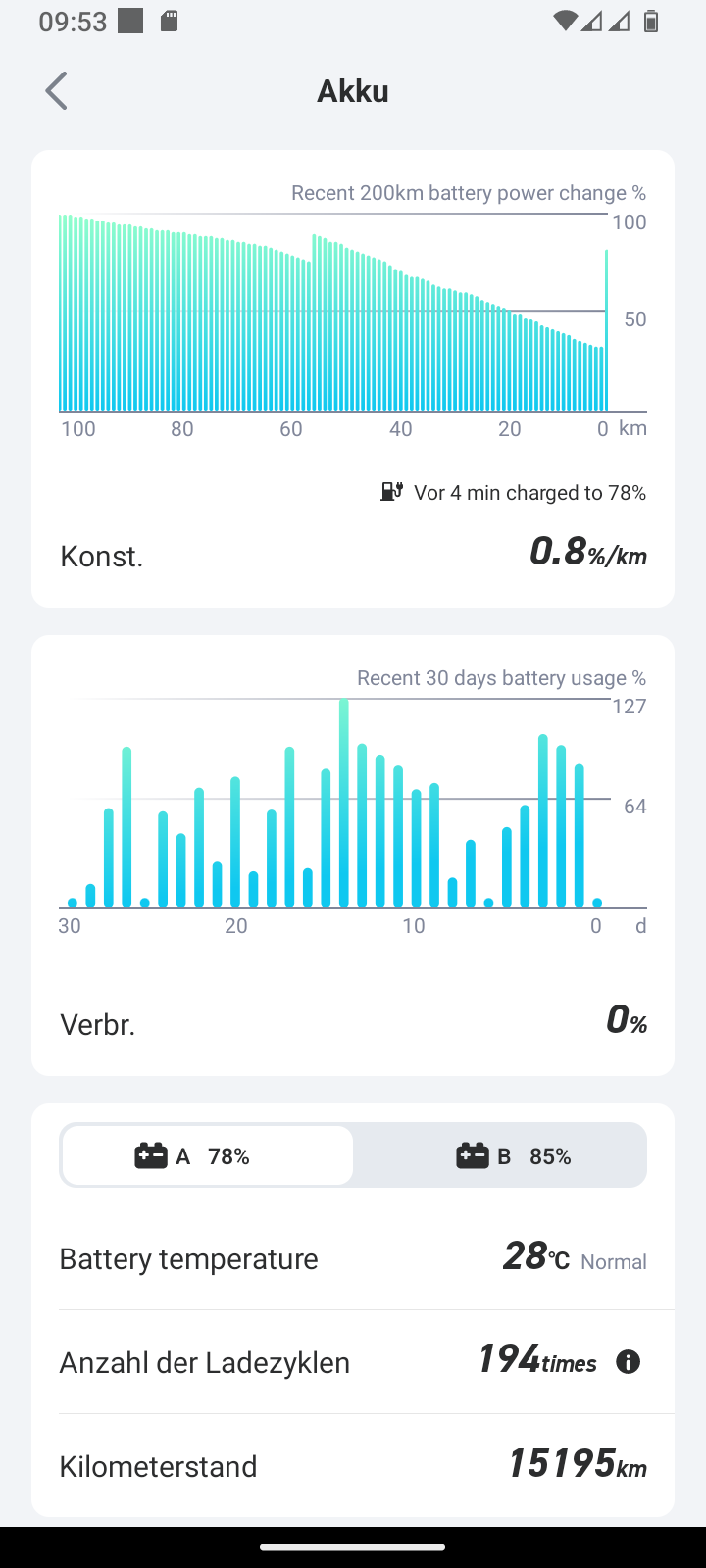Go back from the Akku screen
This screenshot has height=1568, width=706.
point(57,91)
